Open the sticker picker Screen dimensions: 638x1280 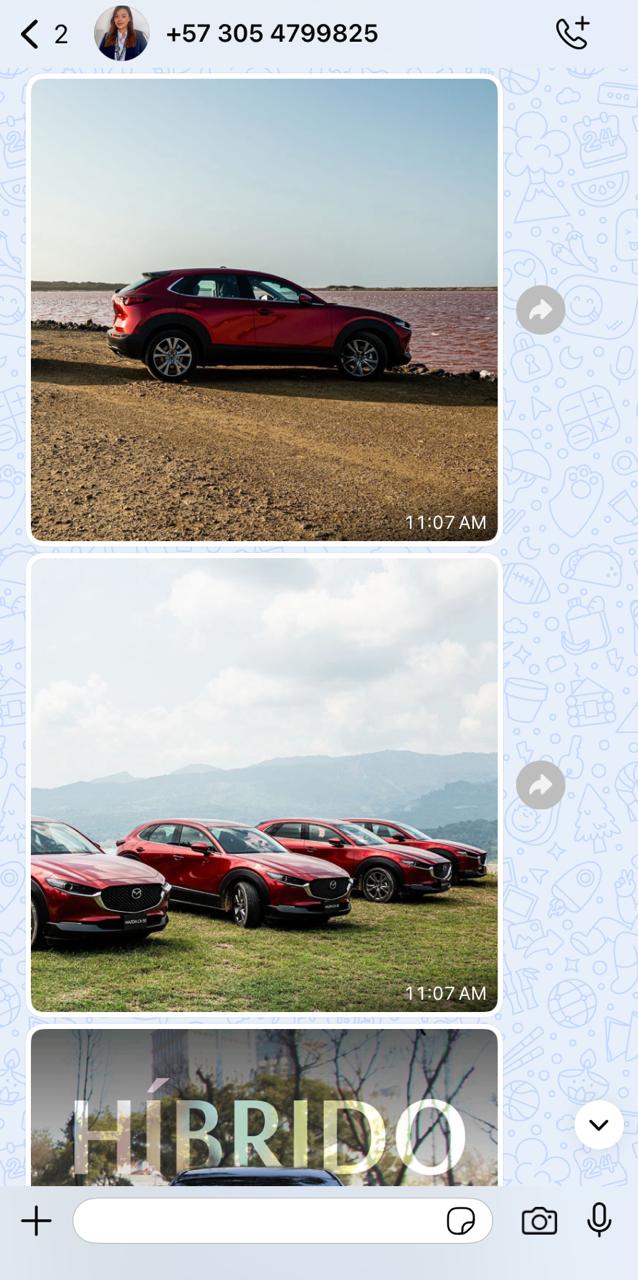click(461, 1221)
